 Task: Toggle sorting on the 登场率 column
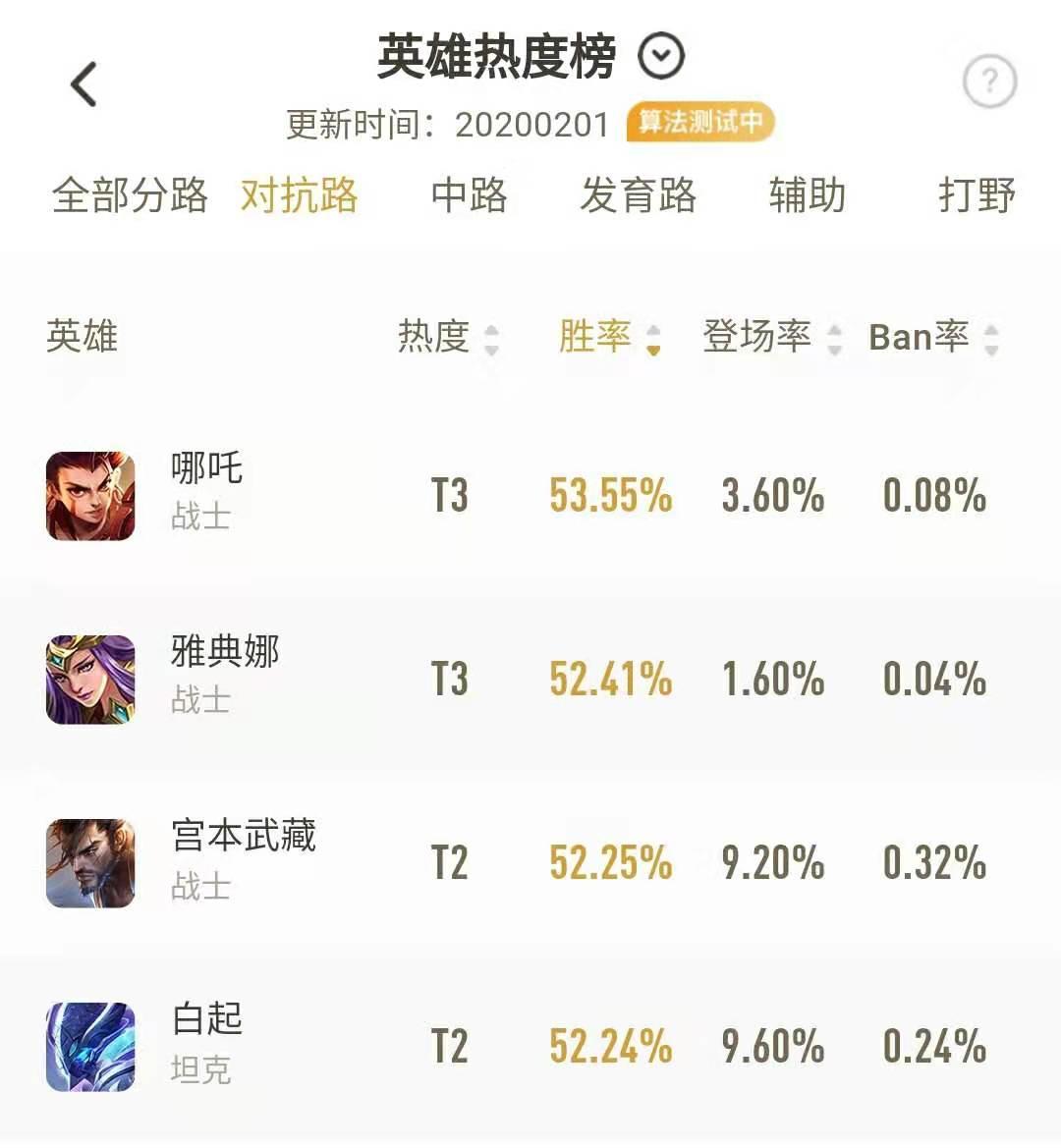[x=836, y=339]
